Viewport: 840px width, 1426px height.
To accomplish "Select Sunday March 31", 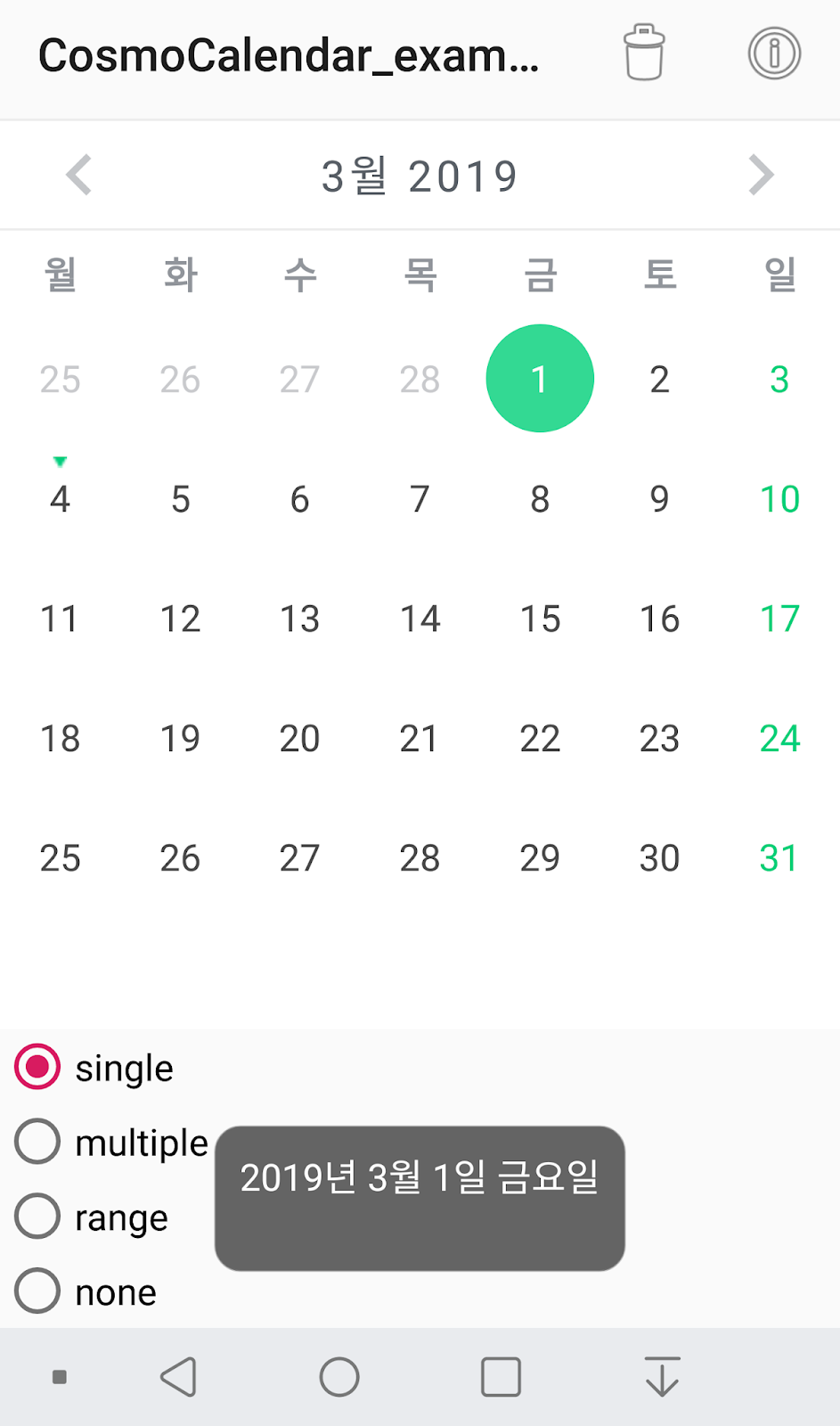I will 779,858.
